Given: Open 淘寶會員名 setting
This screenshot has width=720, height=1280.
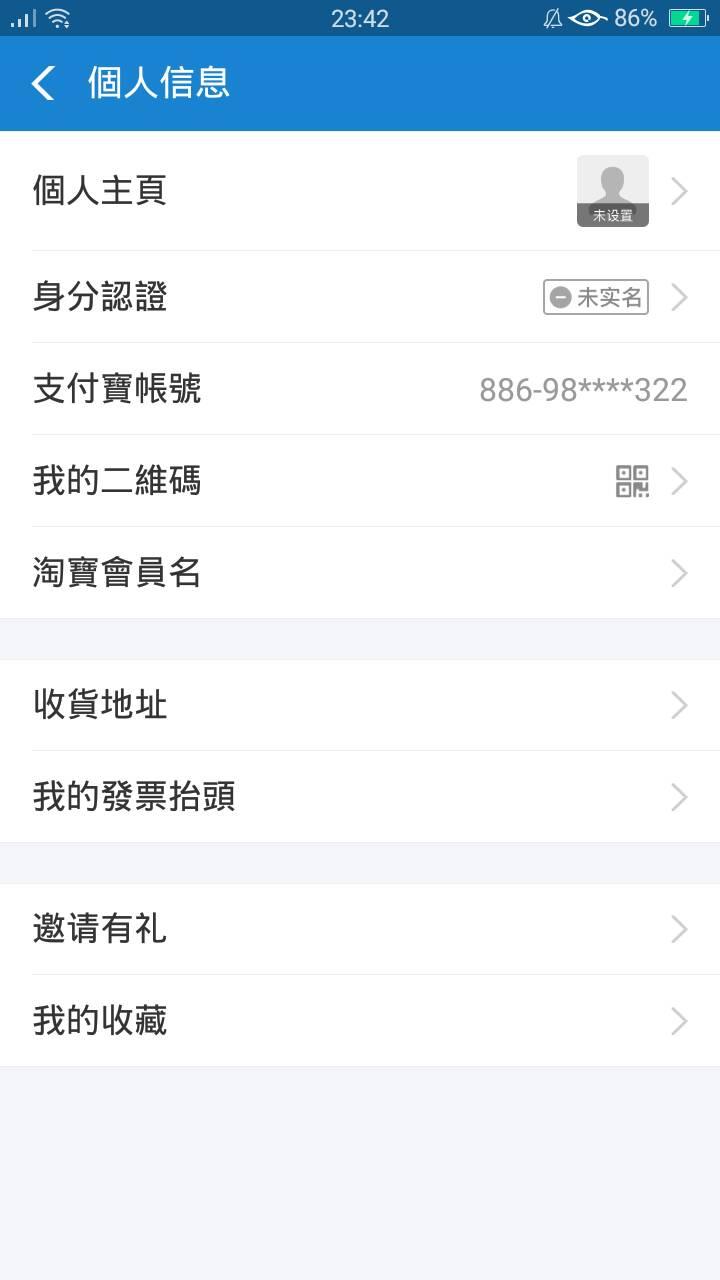Looking at the screenshot, I should pyautogui.click(x=360, y=573).
